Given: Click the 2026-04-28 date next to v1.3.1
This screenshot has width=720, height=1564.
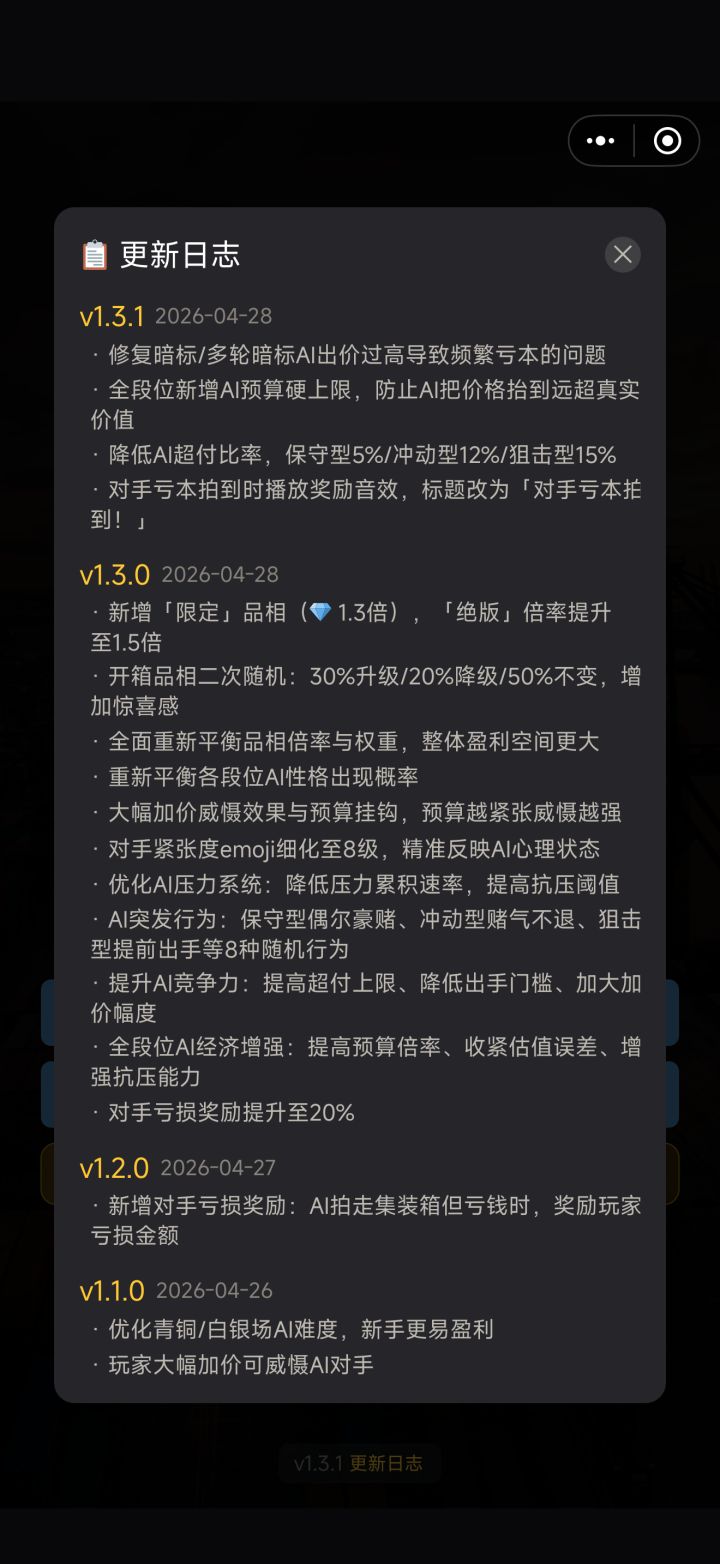Looking at the screenshot, I should pyautogui.click(x=216, y=316).
